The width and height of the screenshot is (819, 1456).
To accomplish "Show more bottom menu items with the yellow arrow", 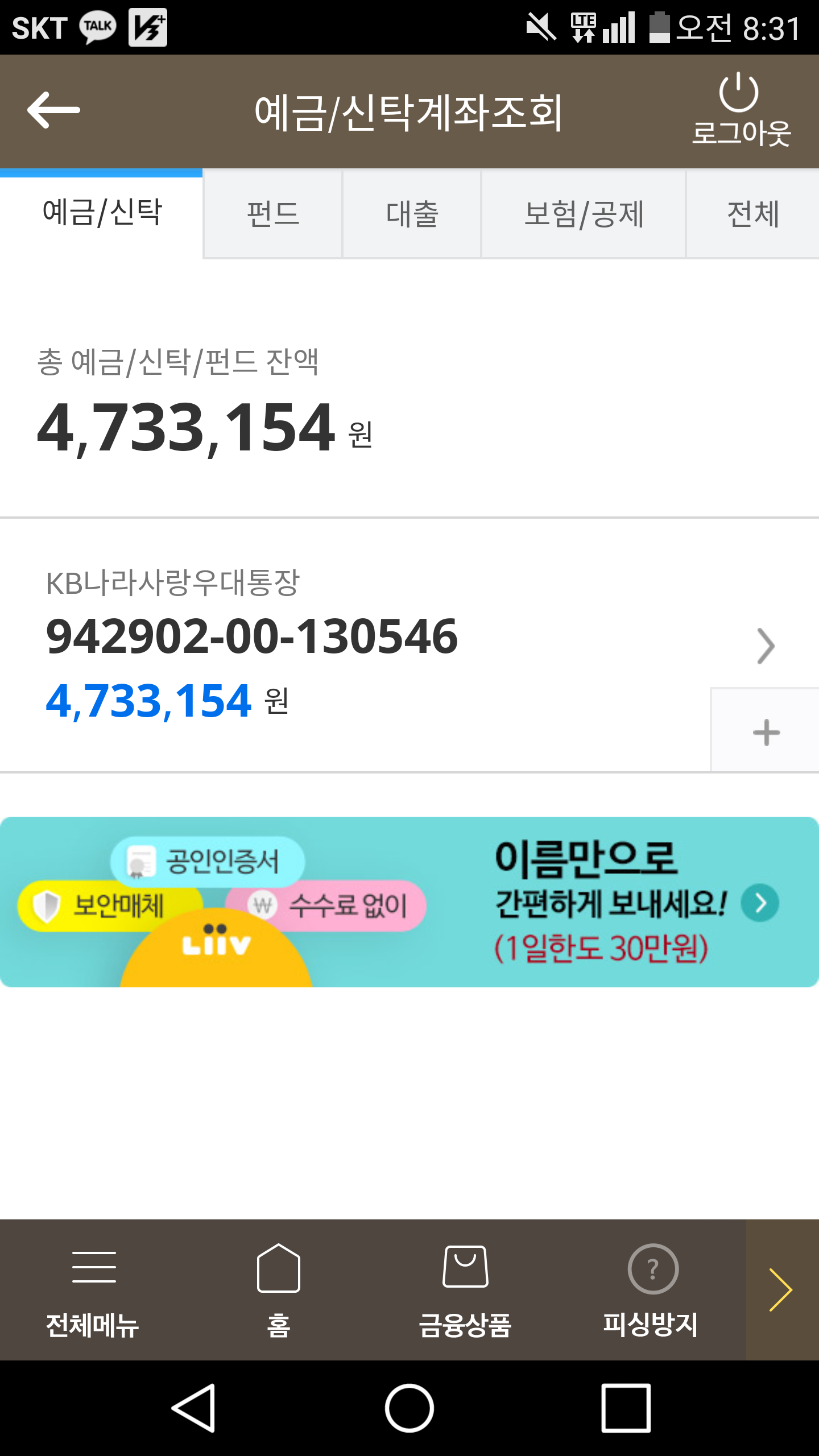I will click(782, 1290).
